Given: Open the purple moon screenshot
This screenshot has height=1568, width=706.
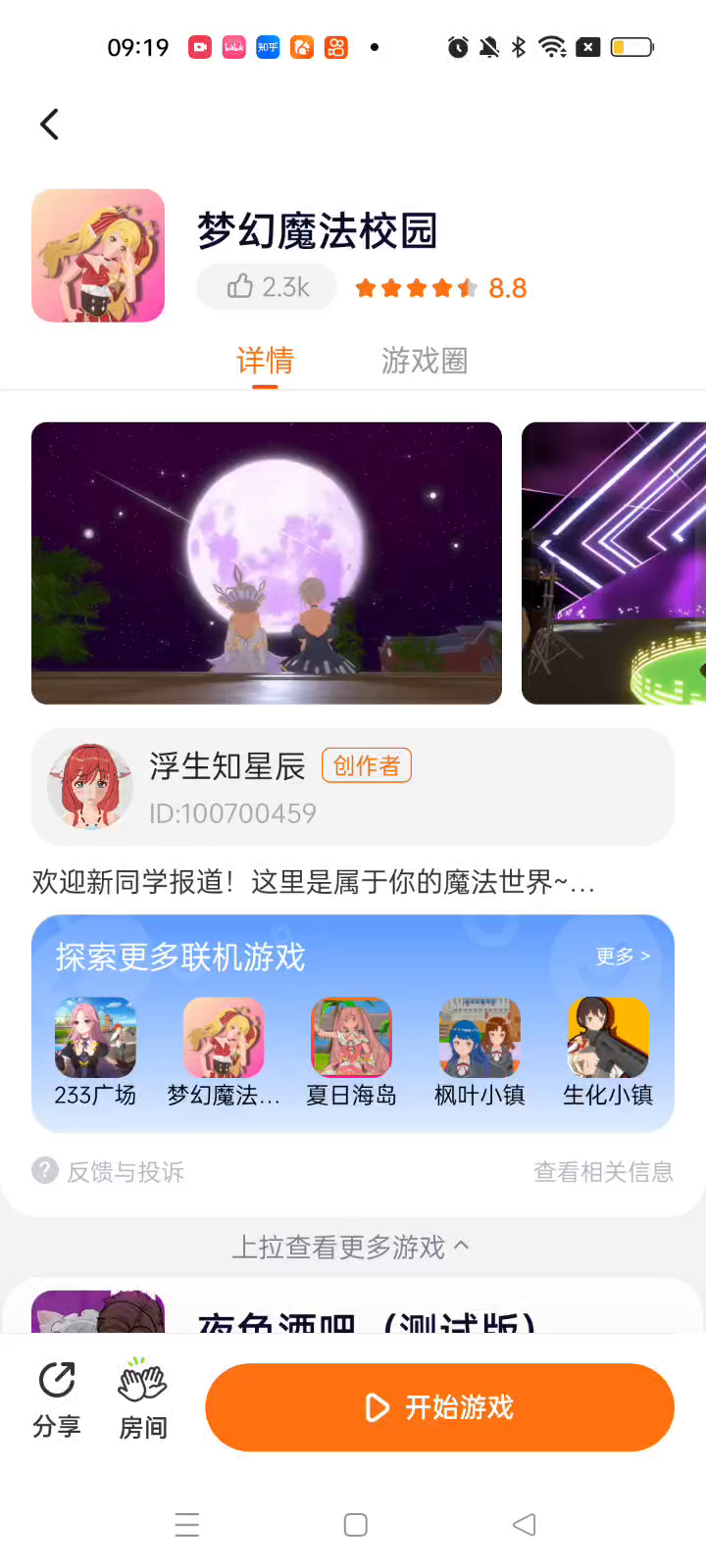Looking at the screenshot, I should point(267,563).
